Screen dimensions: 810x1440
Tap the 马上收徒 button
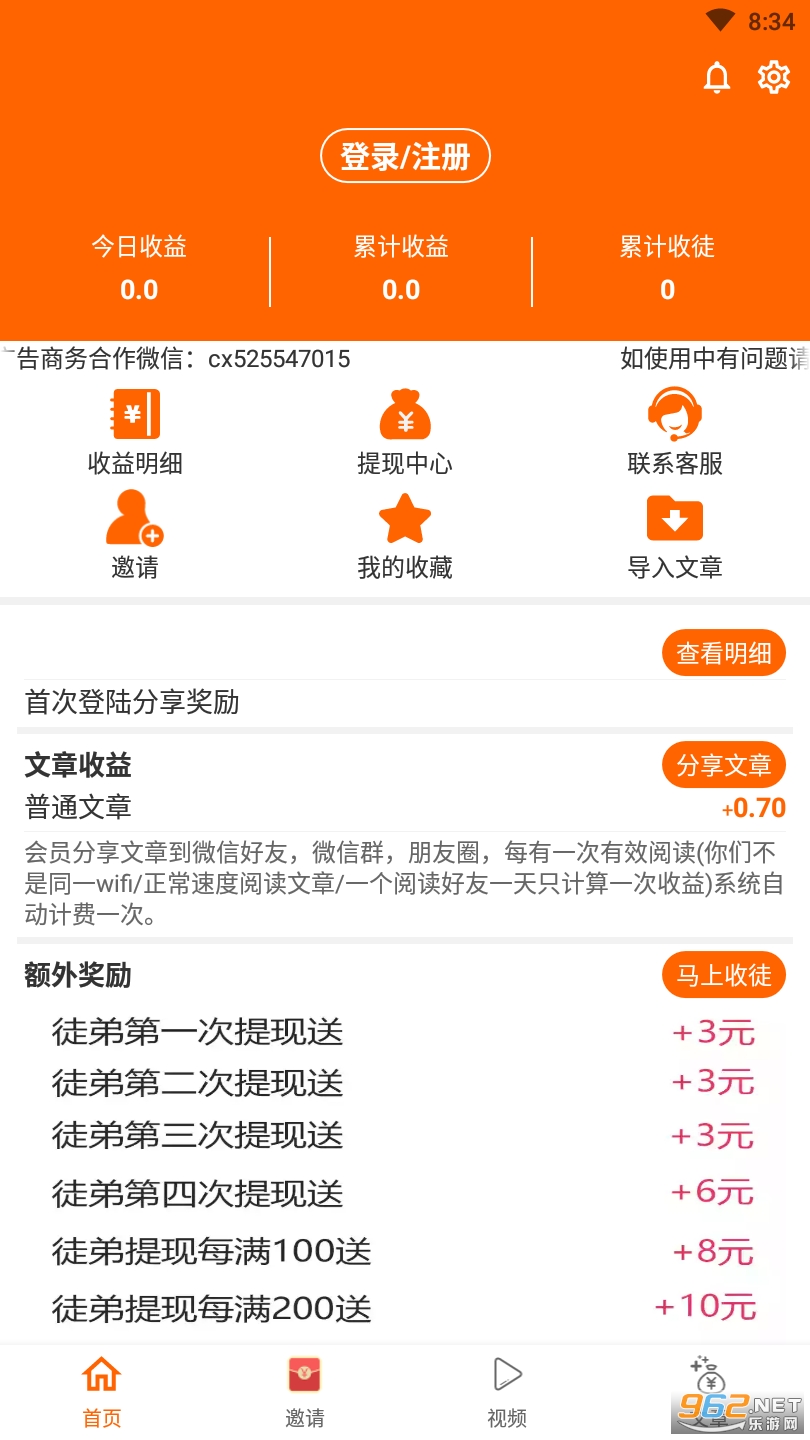[x=724, y=975]
